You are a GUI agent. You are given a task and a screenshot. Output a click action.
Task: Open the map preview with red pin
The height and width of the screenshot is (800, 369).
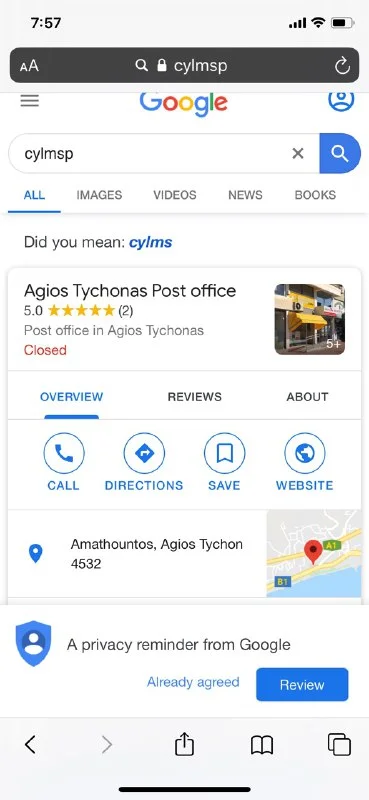click(x=314, y=553)
